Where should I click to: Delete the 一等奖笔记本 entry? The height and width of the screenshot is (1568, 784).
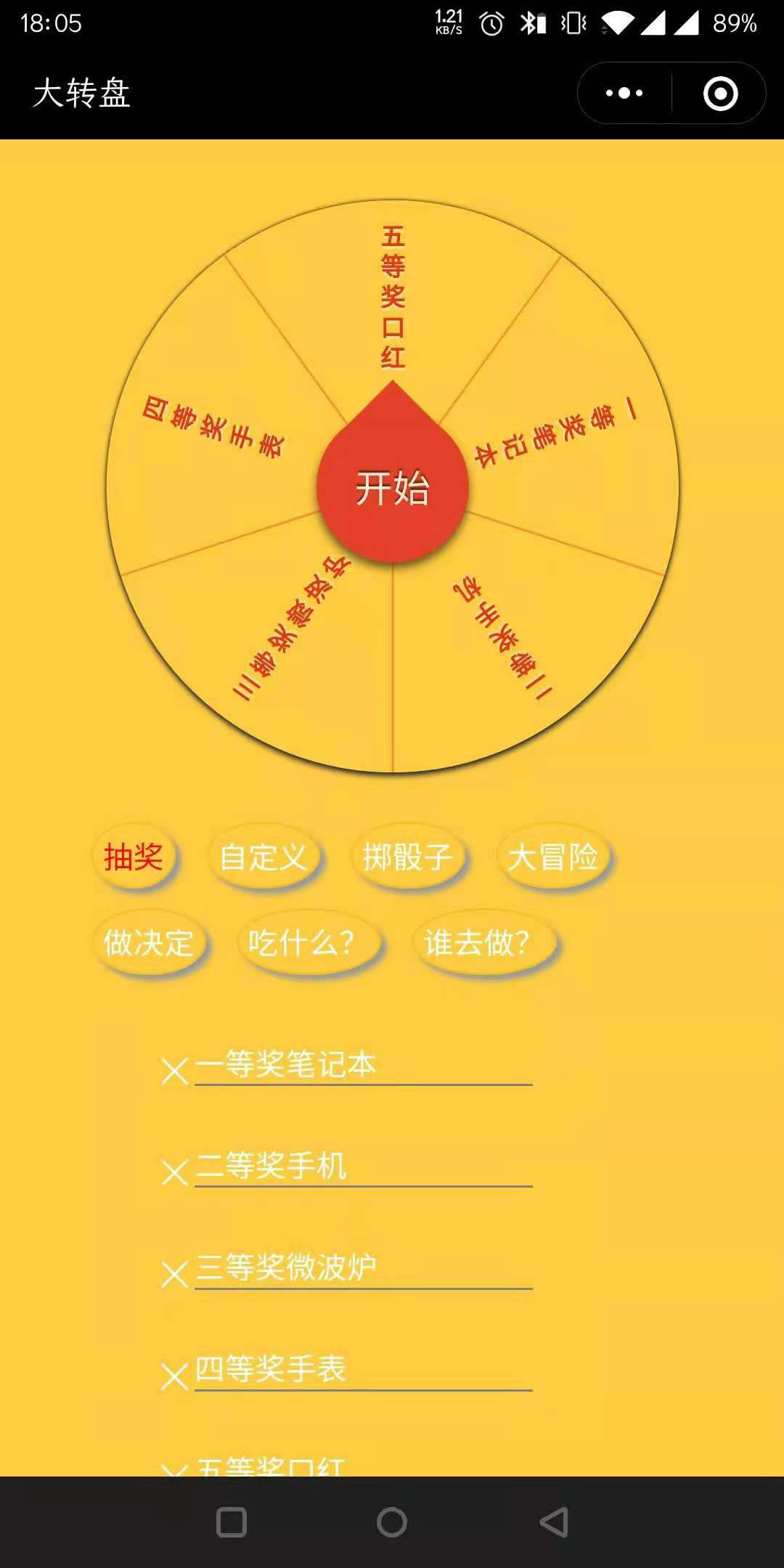point(175,1071)
